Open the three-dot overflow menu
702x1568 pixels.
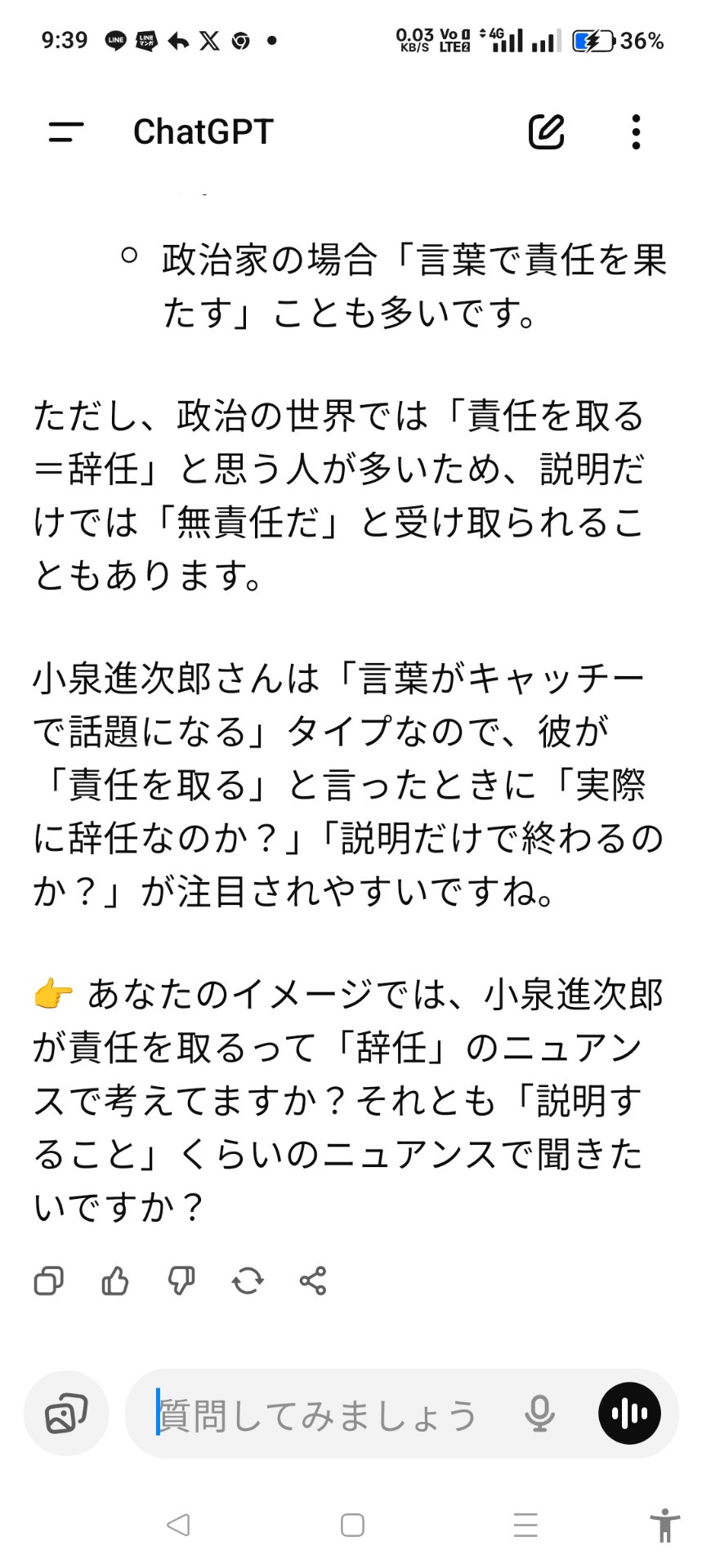pos(636,131)
